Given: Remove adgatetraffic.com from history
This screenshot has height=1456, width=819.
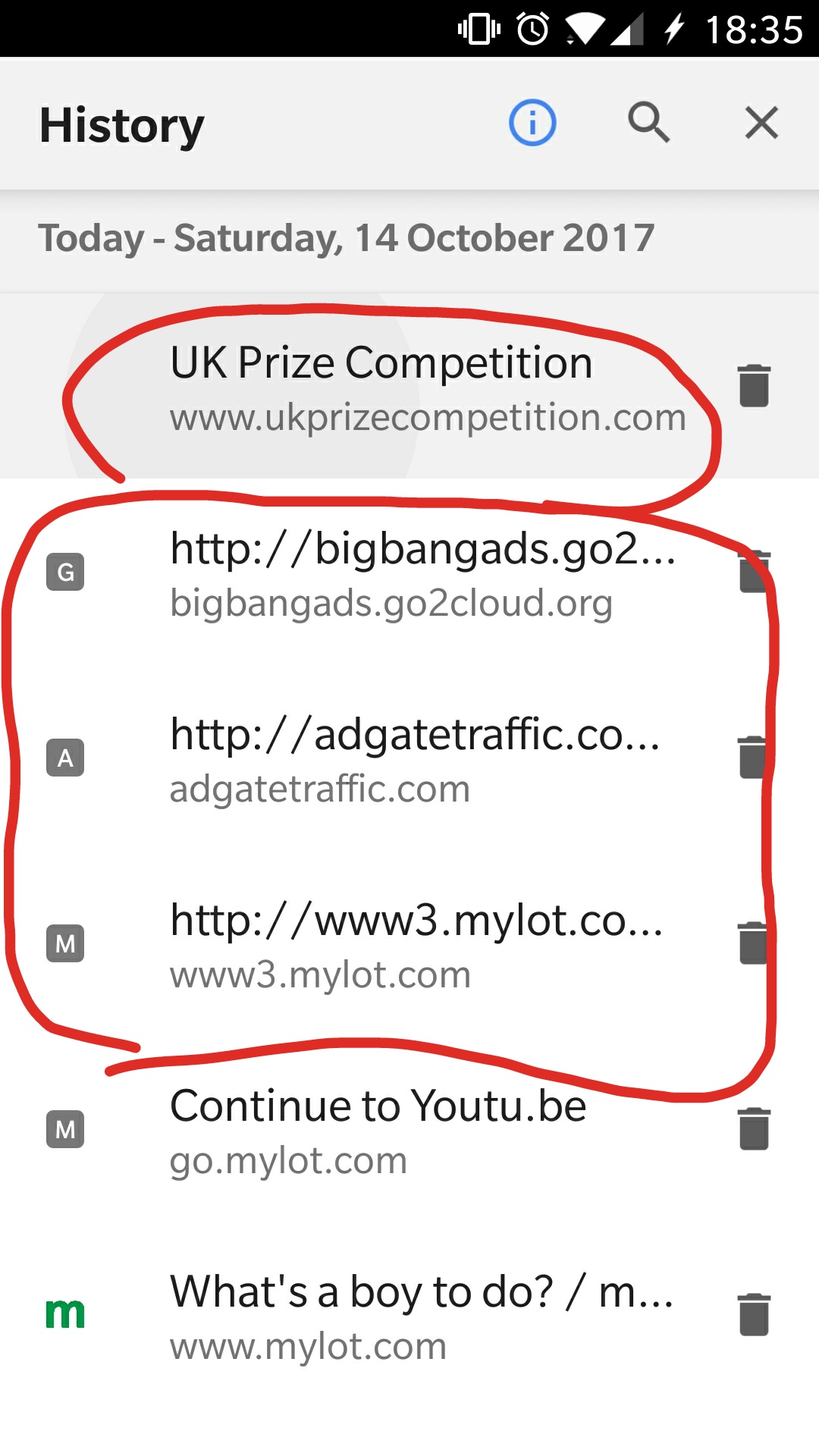Looking at the screenshot, I should 754,757.
